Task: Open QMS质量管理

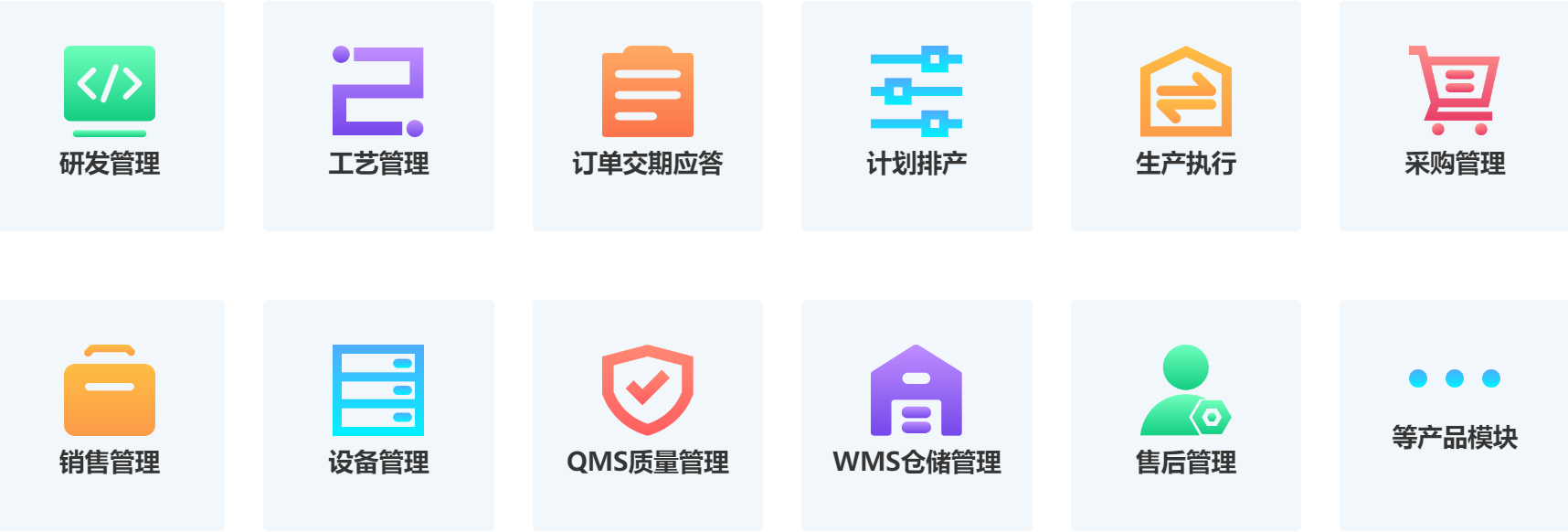Action: [x=647, y=413]
